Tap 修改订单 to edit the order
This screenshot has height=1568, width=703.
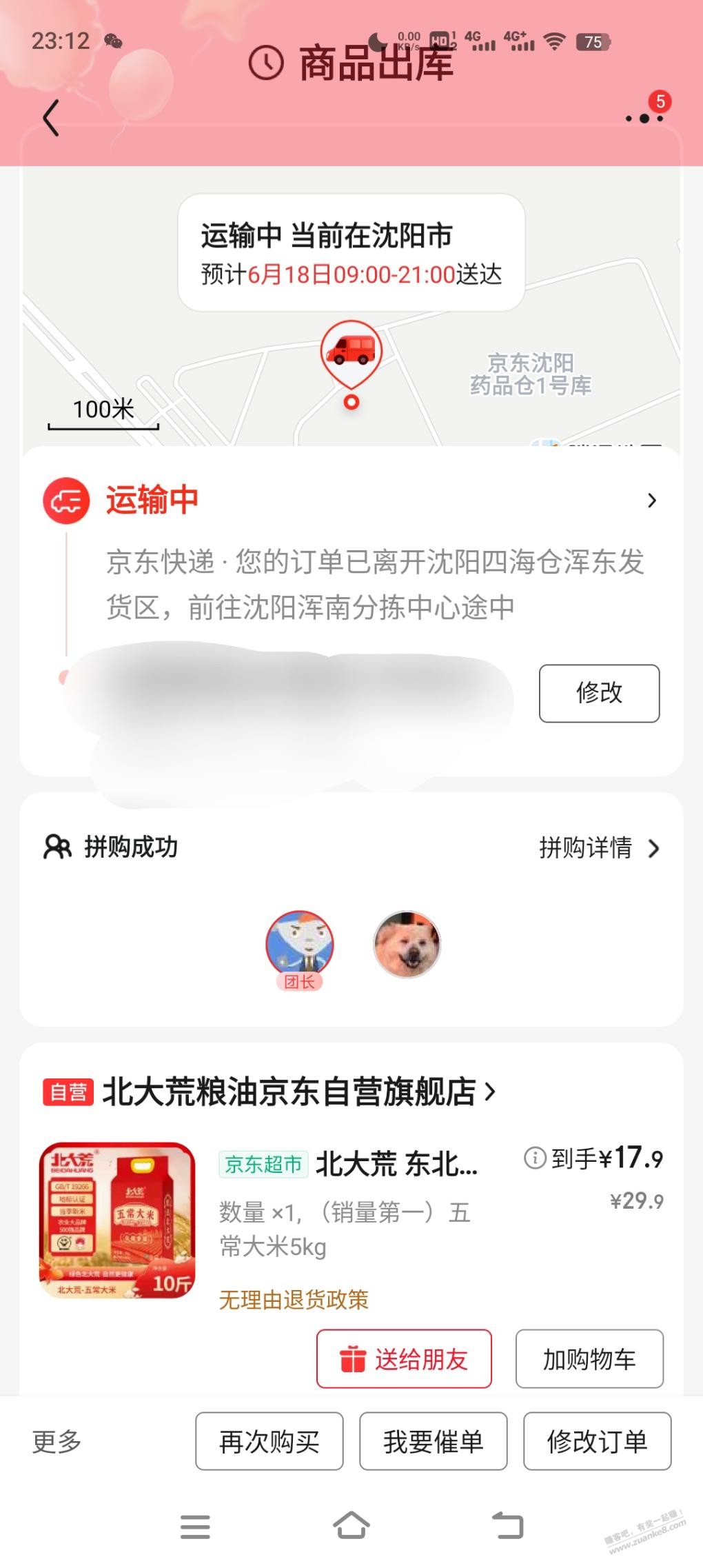pyautogui.click(x=597, y=1441)
